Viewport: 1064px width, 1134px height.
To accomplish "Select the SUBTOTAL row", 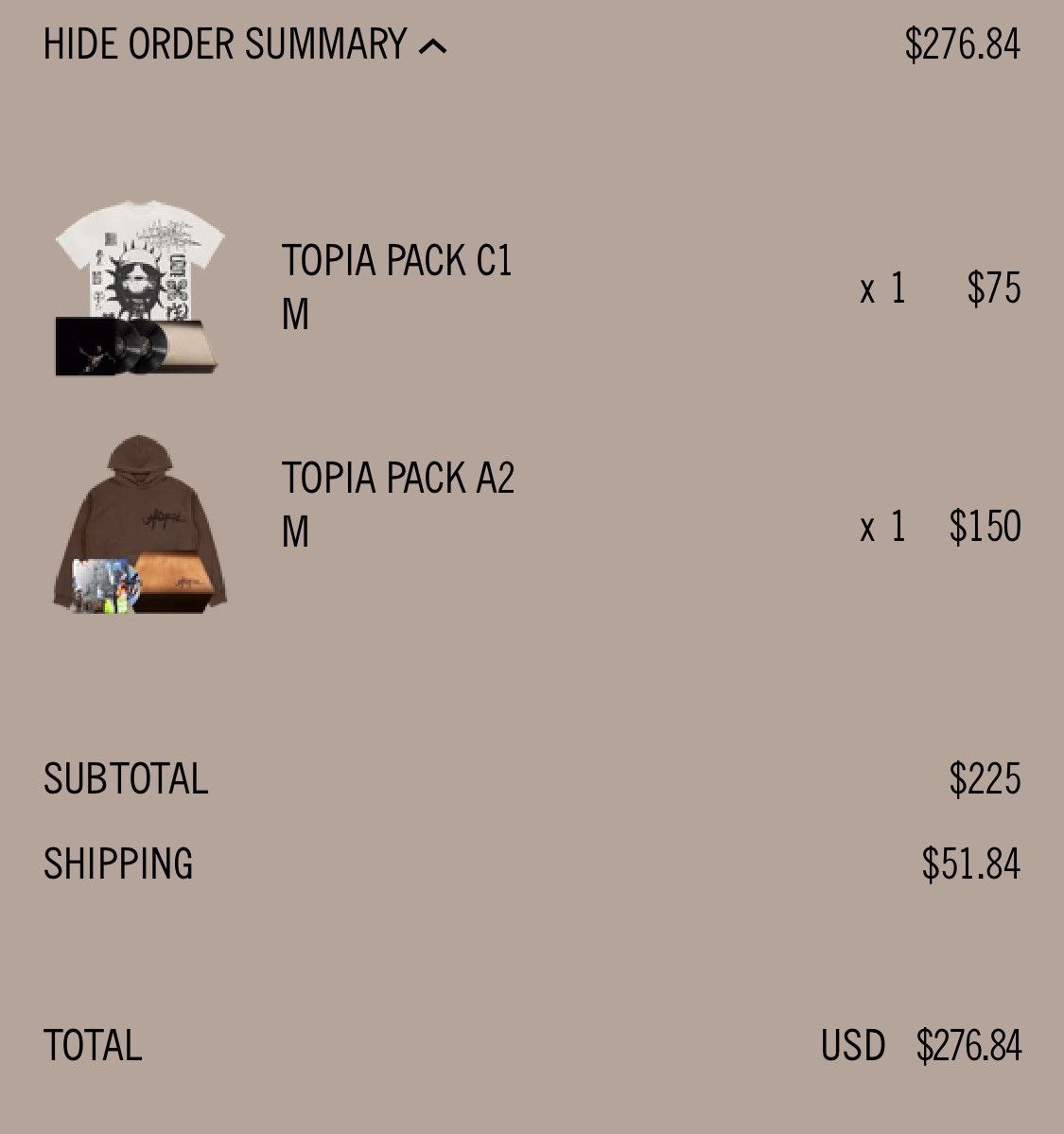I will pos(127,779).
